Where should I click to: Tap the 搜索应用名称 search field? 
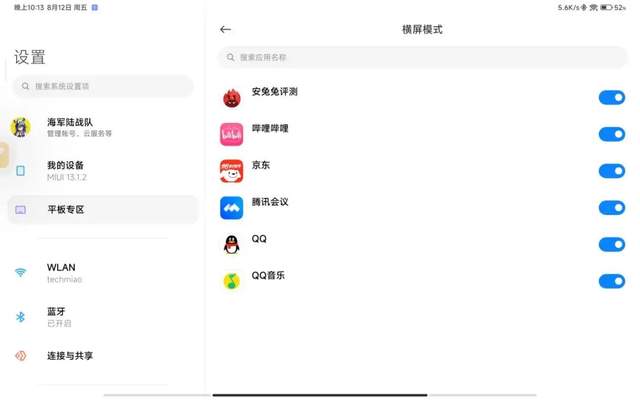(422, 58)
